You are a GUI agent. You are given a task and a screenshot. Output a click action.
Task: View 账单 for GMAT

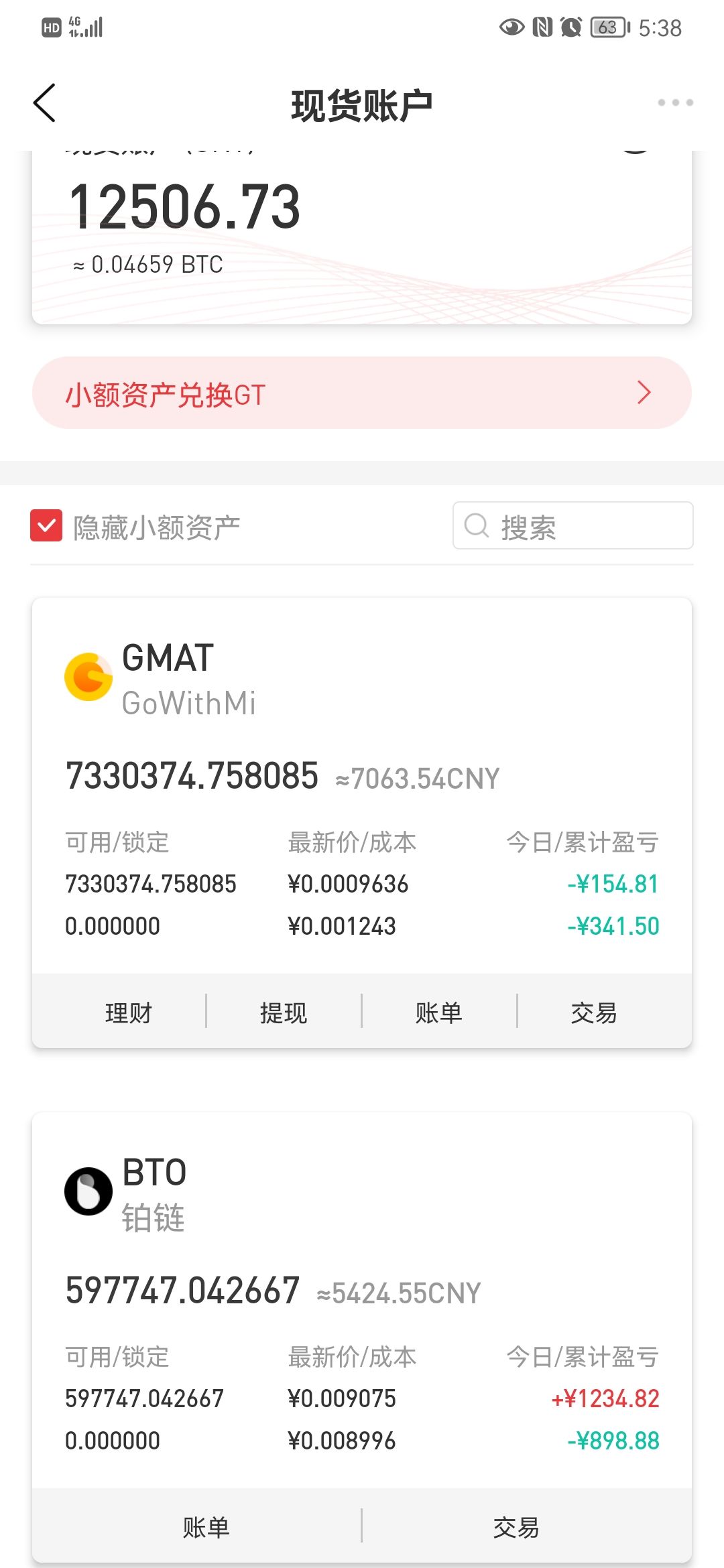[439, 1012]
